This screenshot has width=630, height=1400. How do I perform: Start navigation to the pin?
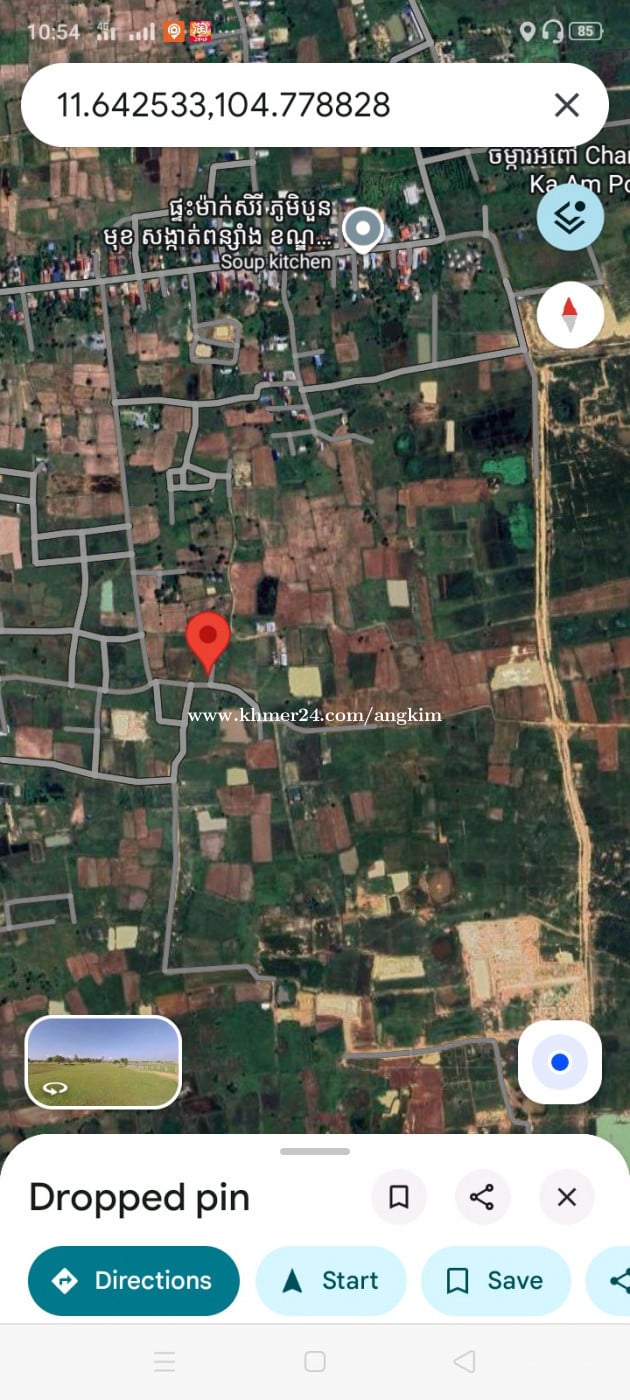click(331, 1281)
